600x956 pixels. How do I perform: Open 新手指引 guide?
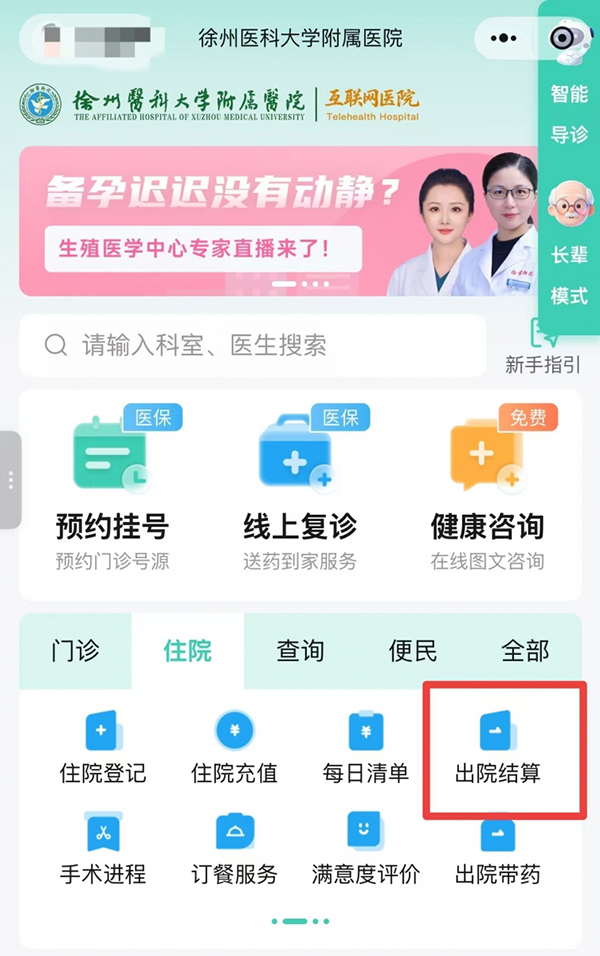pos(543,348)
